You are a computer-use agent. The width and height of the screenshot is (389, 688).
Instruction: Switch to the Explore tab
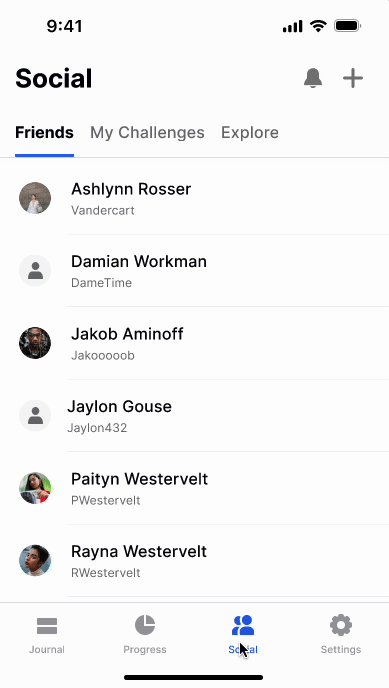click(x=250, y=133)
